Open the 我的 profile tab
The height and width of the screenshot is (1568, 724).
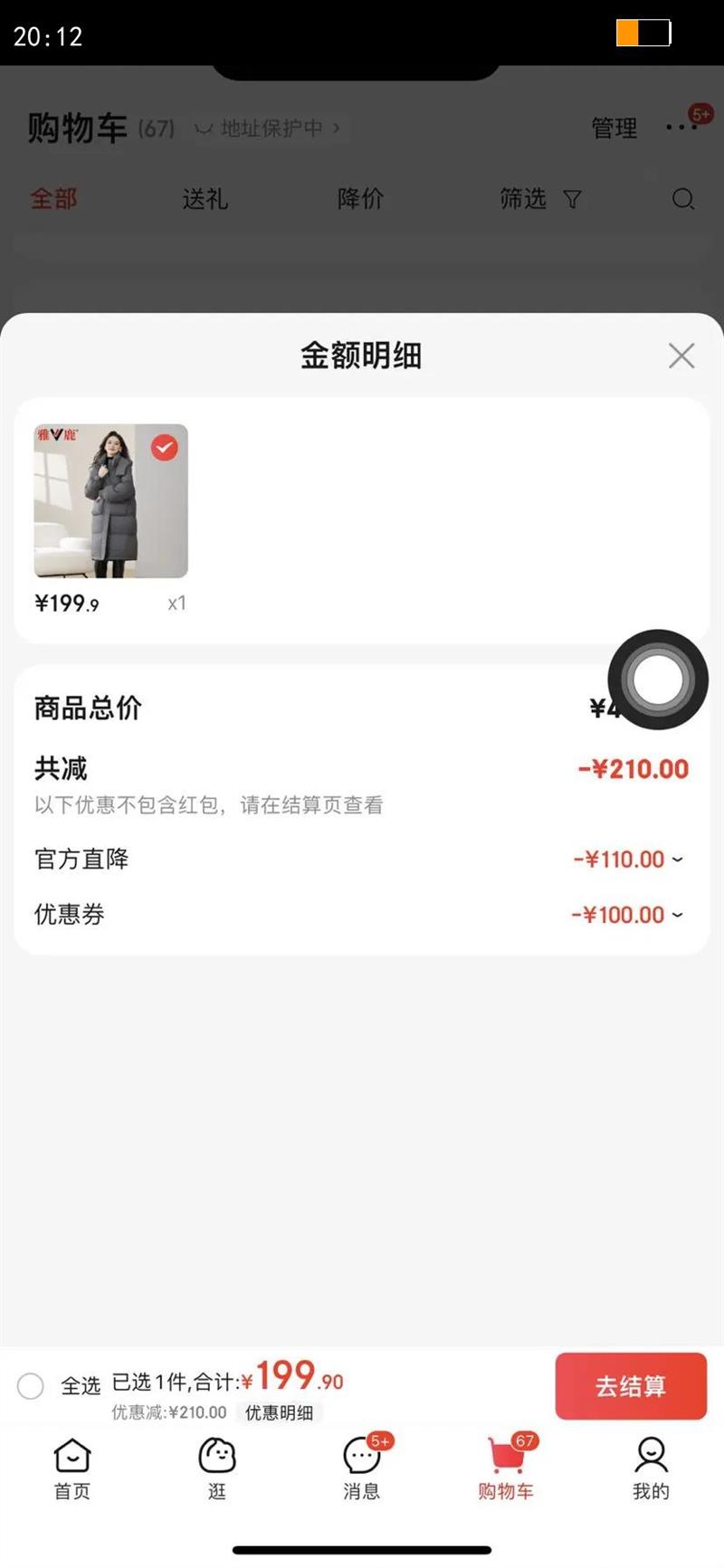pos(651,1469)
